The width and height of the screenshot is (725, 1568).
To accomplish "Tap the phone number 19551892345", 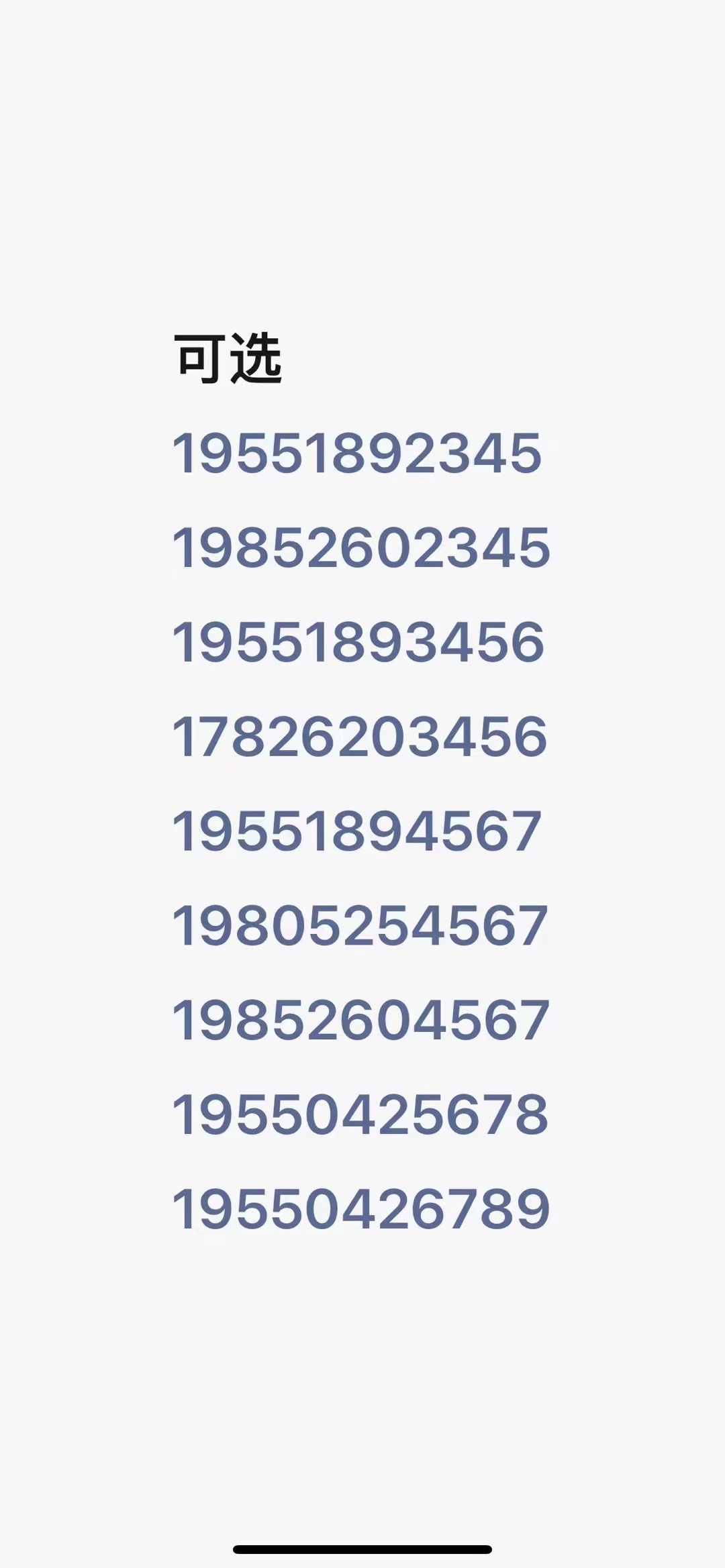I will click(357, 454).
